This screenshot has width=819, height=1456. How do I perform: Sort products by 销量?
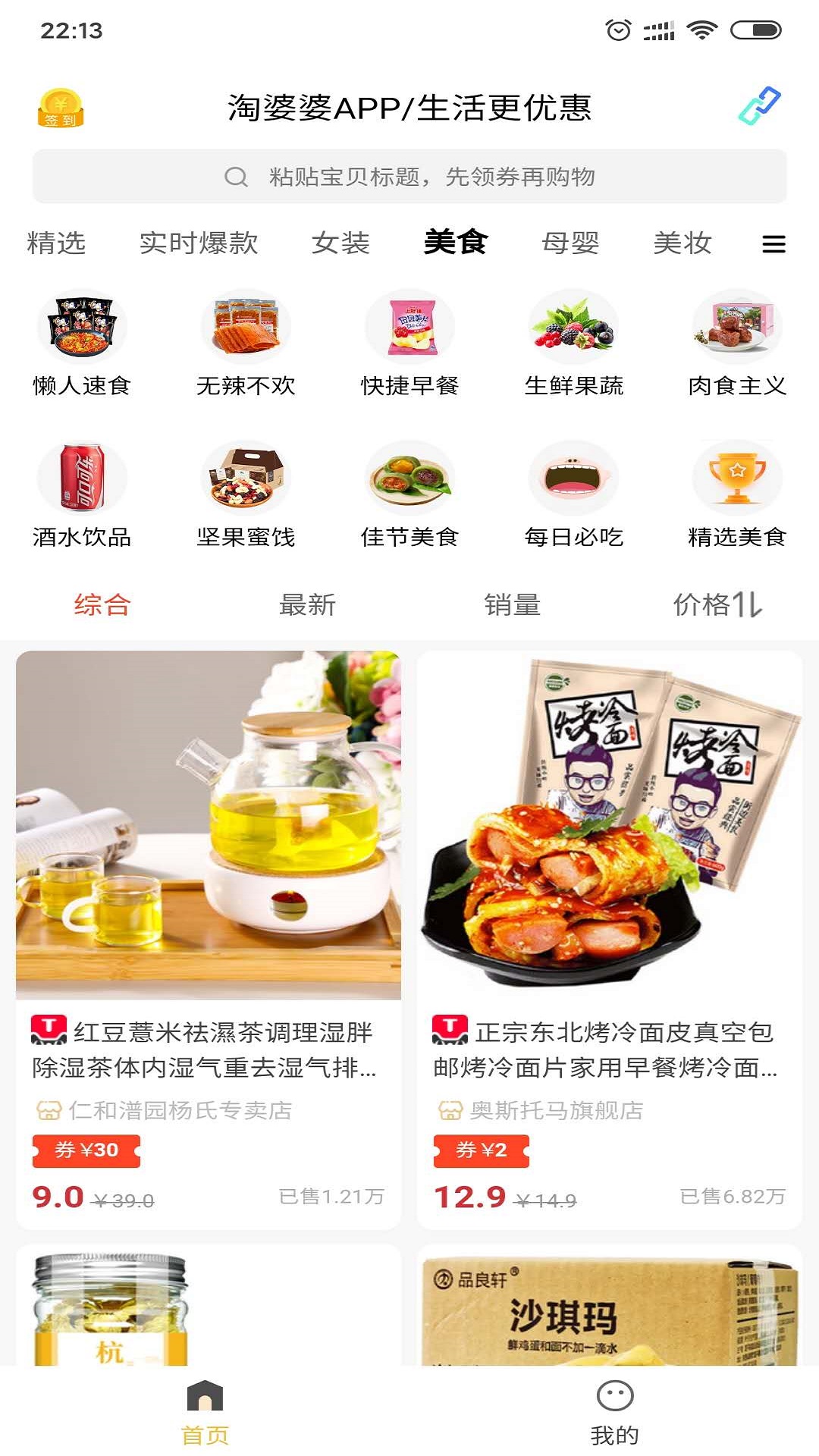pyautogui.click(x=512, y=605)
